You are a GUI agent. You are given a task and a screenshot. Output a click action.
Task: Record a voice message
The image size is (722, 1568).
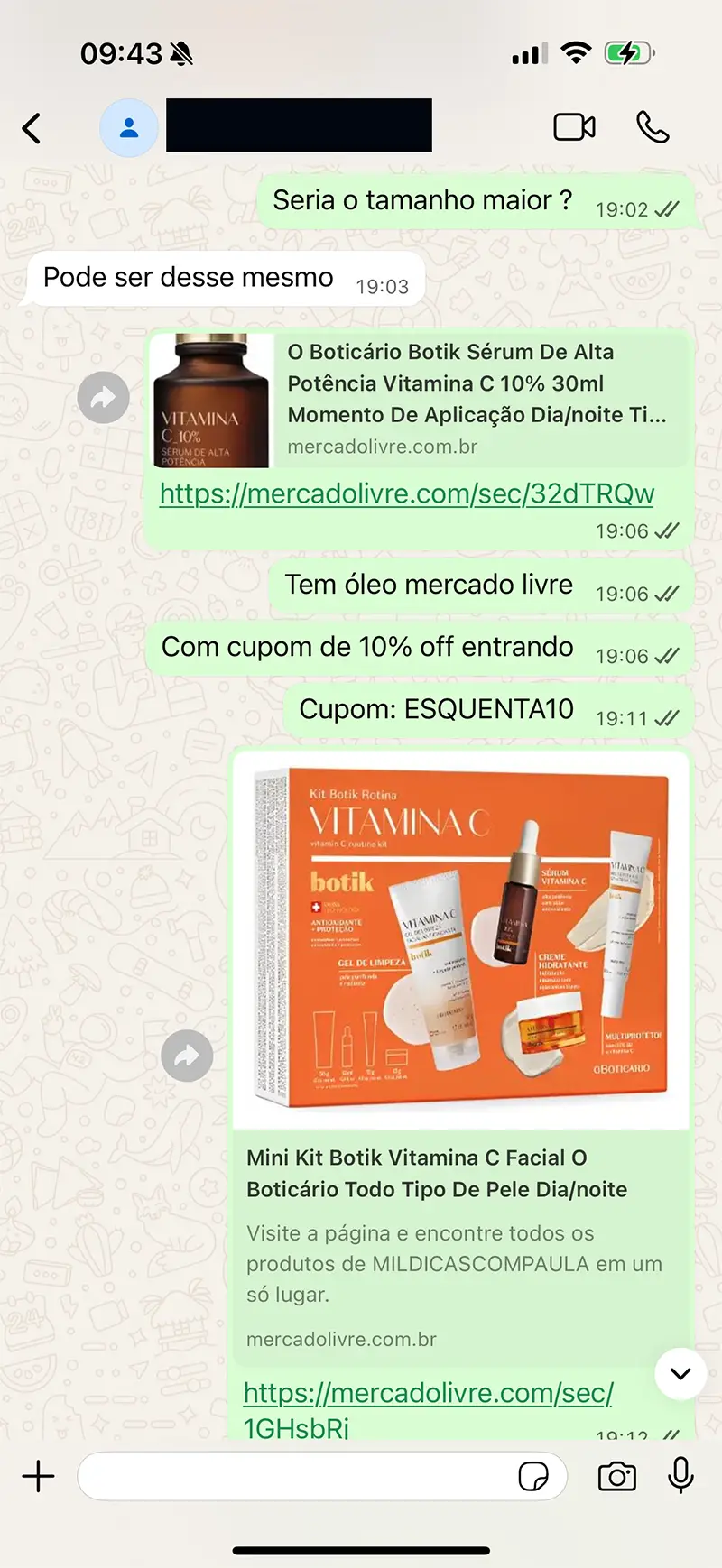681,1475
